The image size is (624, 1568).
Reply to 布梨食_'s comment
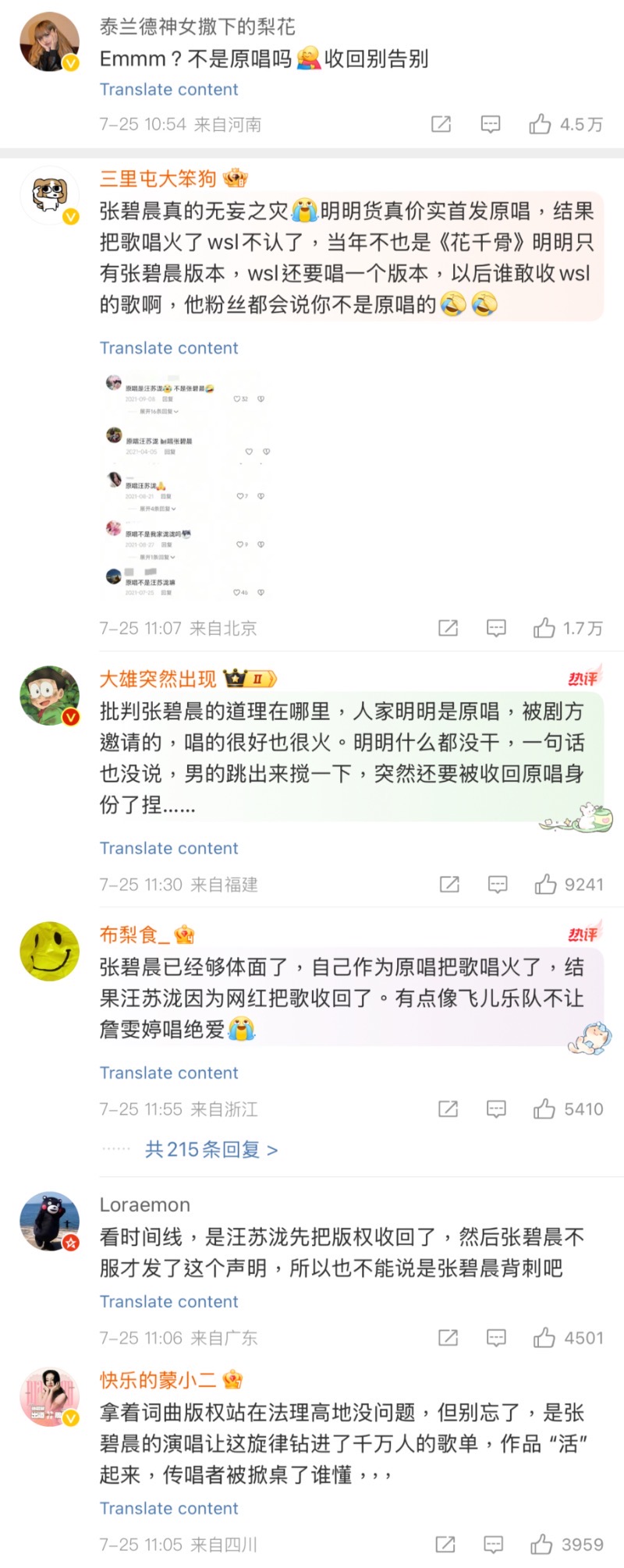tap(496, 1109)
